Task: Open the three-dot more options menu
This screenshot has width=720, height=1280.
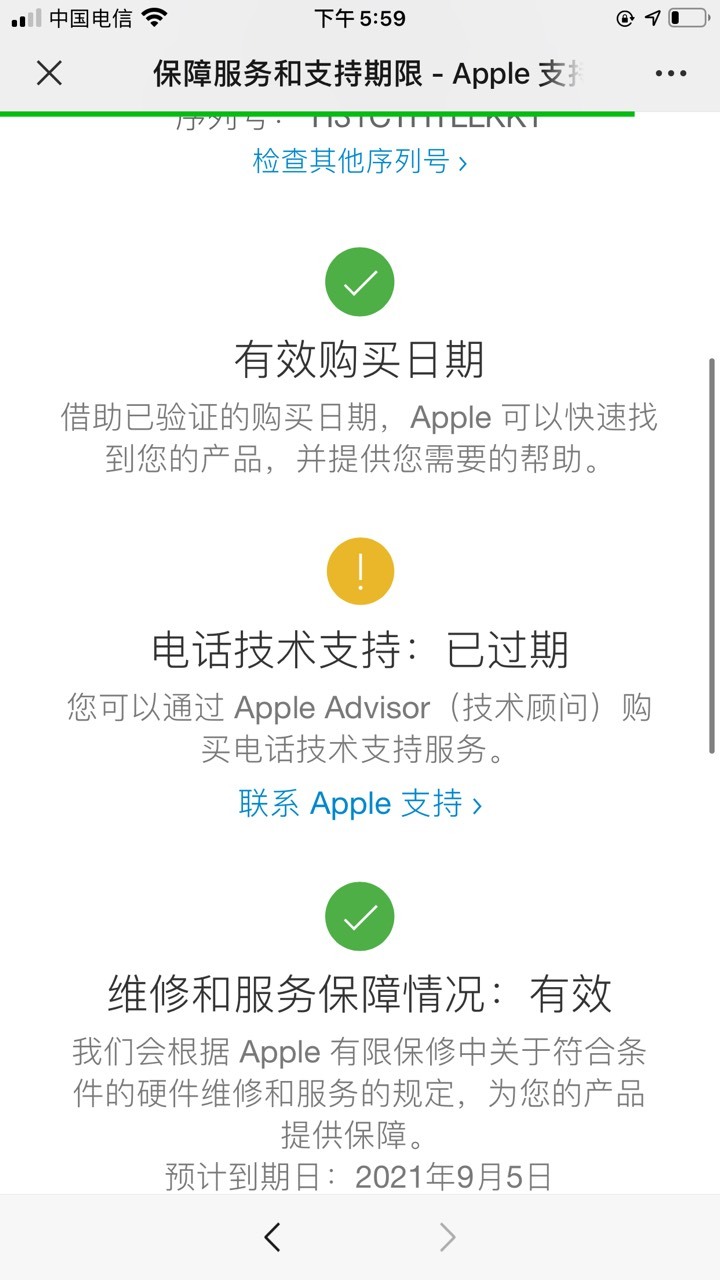Action: pyautogui.click(x=671, y=73)
